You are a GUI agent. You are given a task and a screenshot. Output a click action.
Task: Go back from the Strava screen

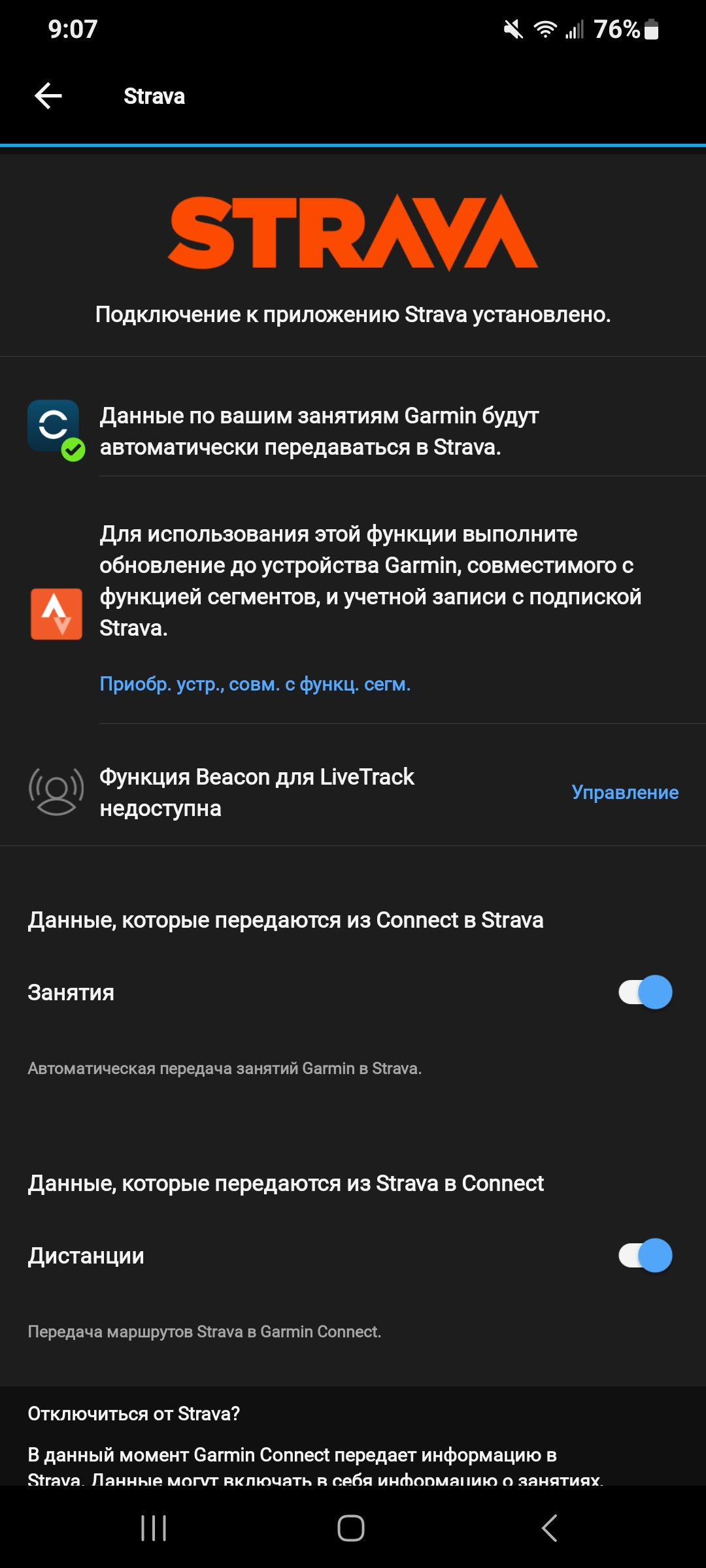click(48, 96)
